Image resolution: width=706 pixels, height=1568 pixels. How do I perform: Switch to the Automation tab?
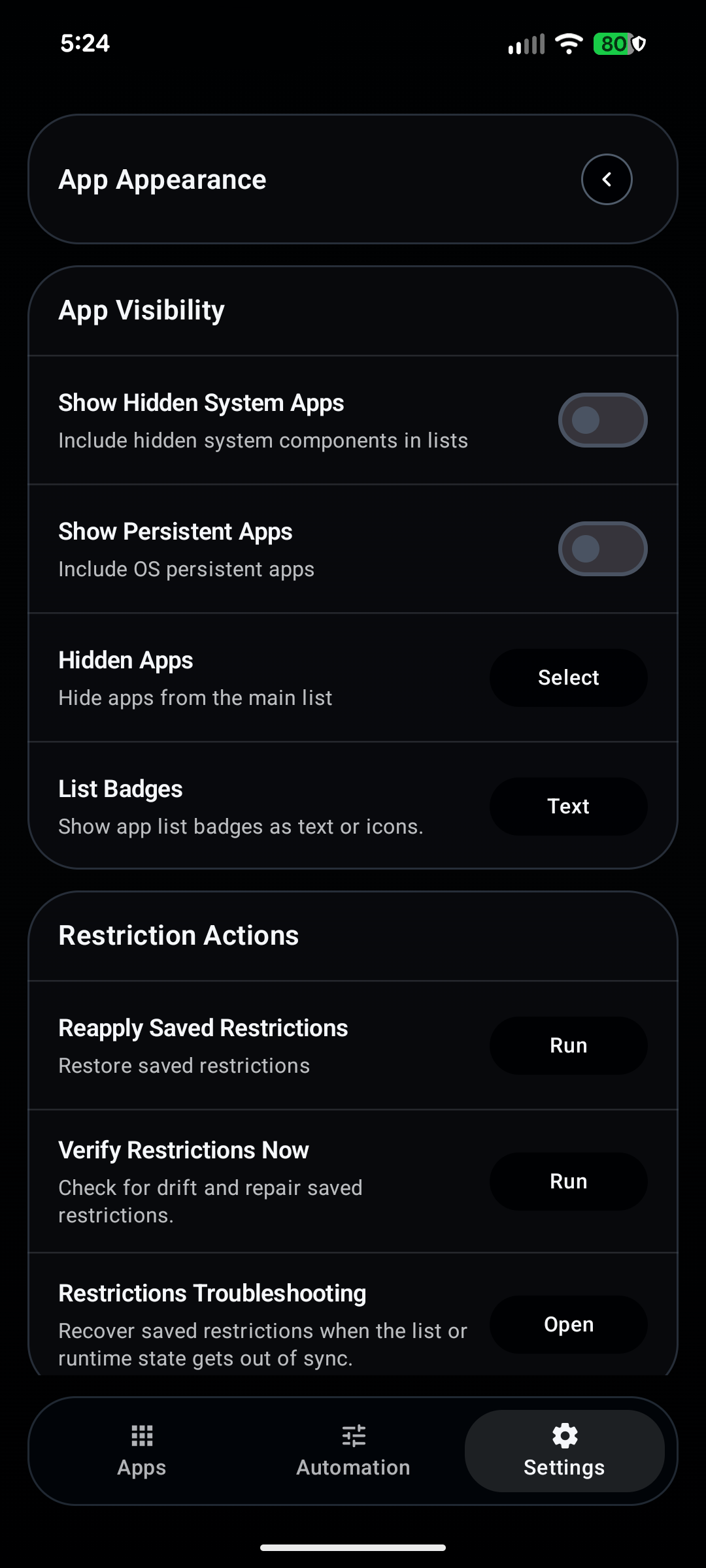coord(353,1450)
